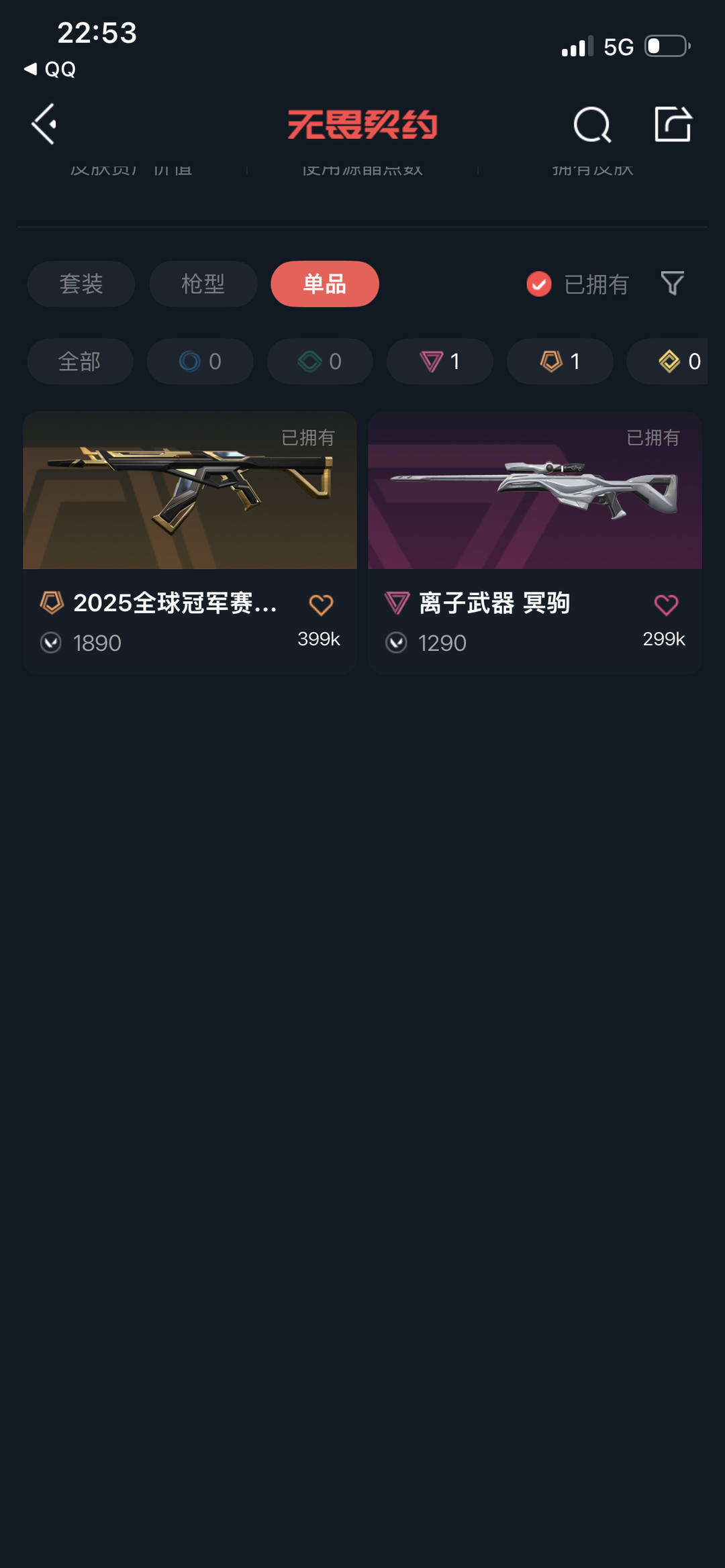Filter by the blue circle rarity chip
The width and height of the screenshot is (725, 1568).
point(200,362)
